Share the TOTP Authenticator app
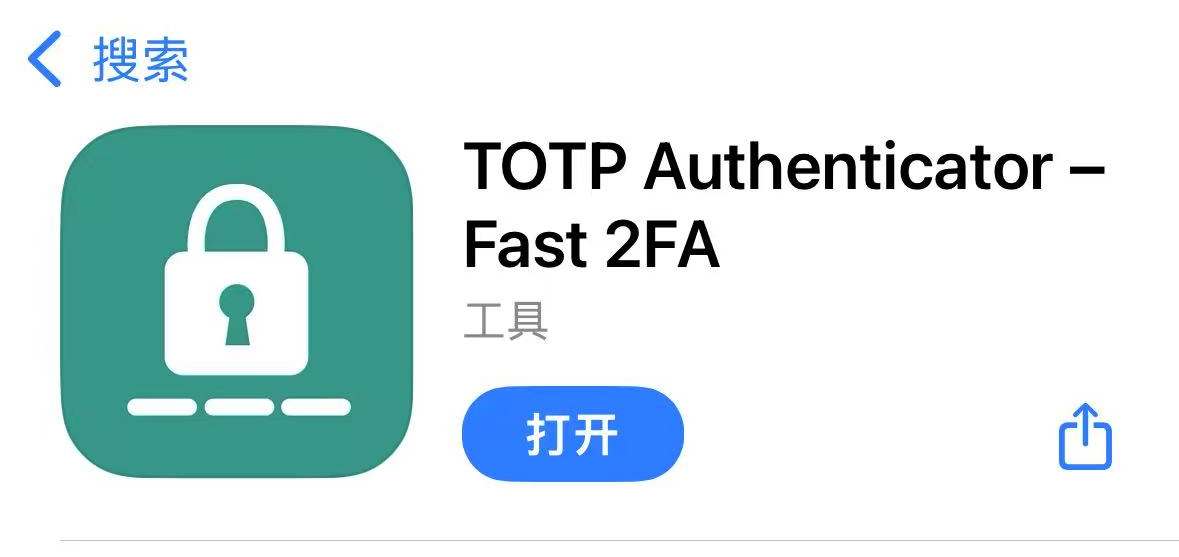Screen dimensions: 1179x557 (1085, 435)
